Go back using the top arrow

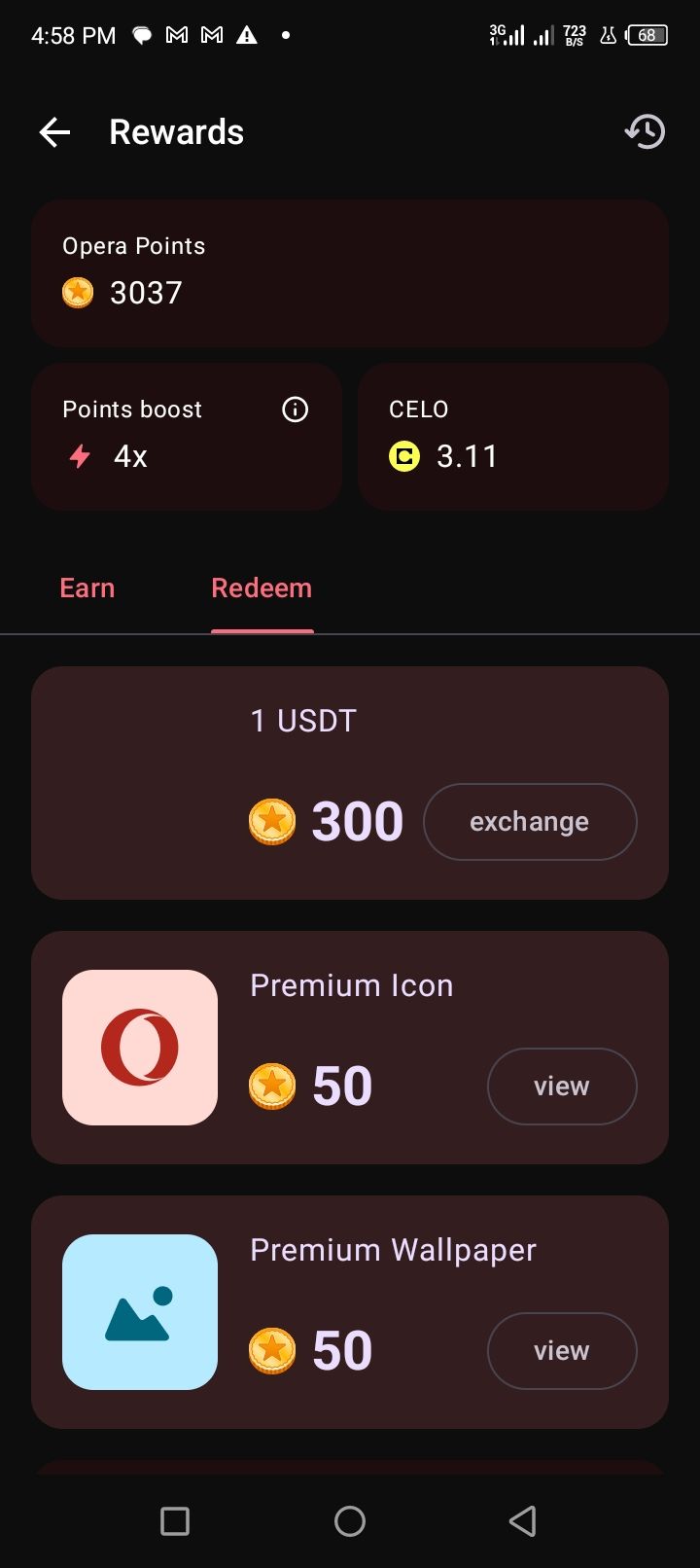click(x=54, y=132)
